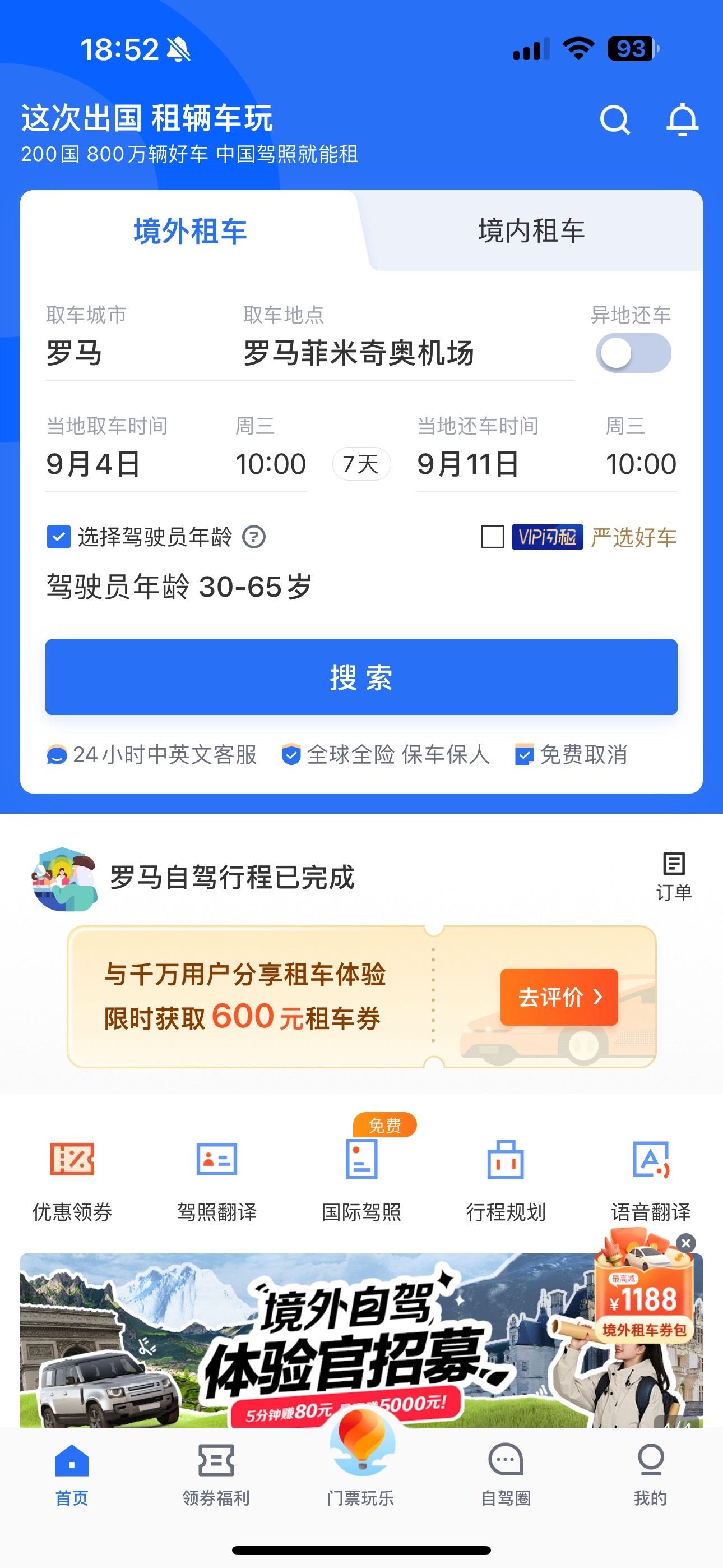
Task: Tap the 搜索 button
Action: click(x=361, y=677)
